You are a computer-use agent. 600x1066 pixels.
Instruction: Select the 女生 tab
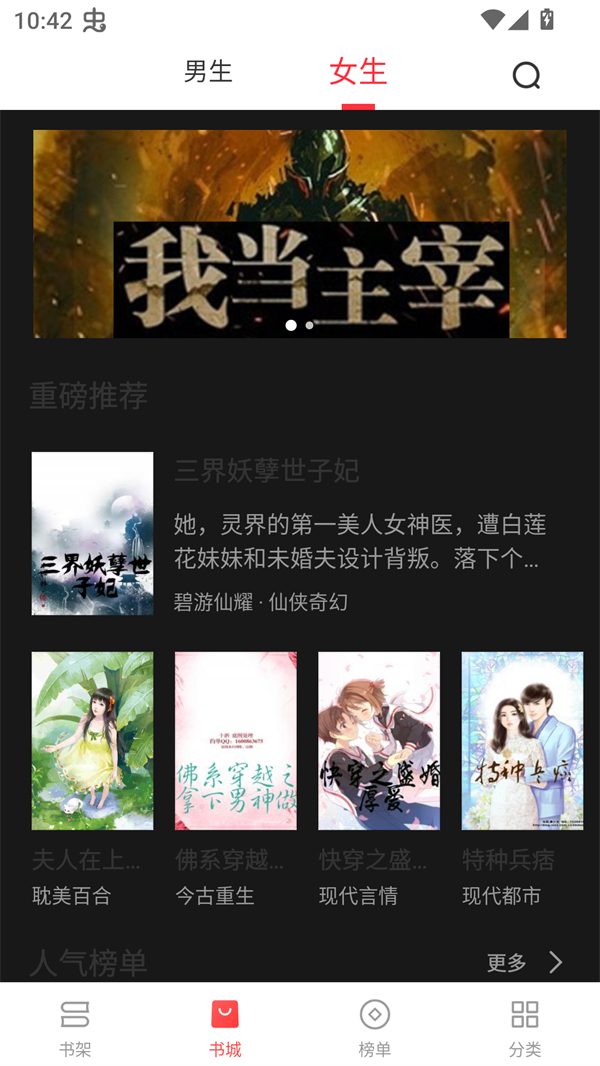(x=358, y=72)
